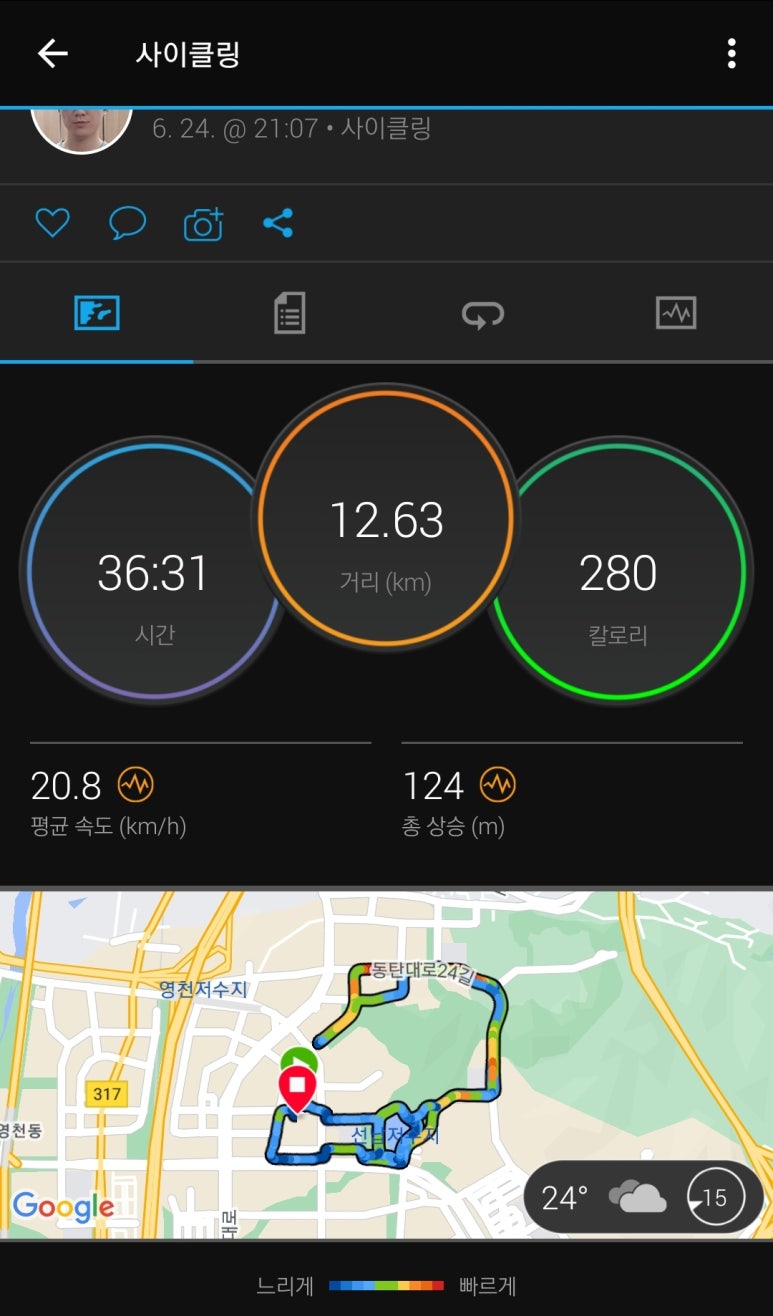Screen dimensions: 773x1316
Task: Tap the profile picture
Action: pos(82,127)
